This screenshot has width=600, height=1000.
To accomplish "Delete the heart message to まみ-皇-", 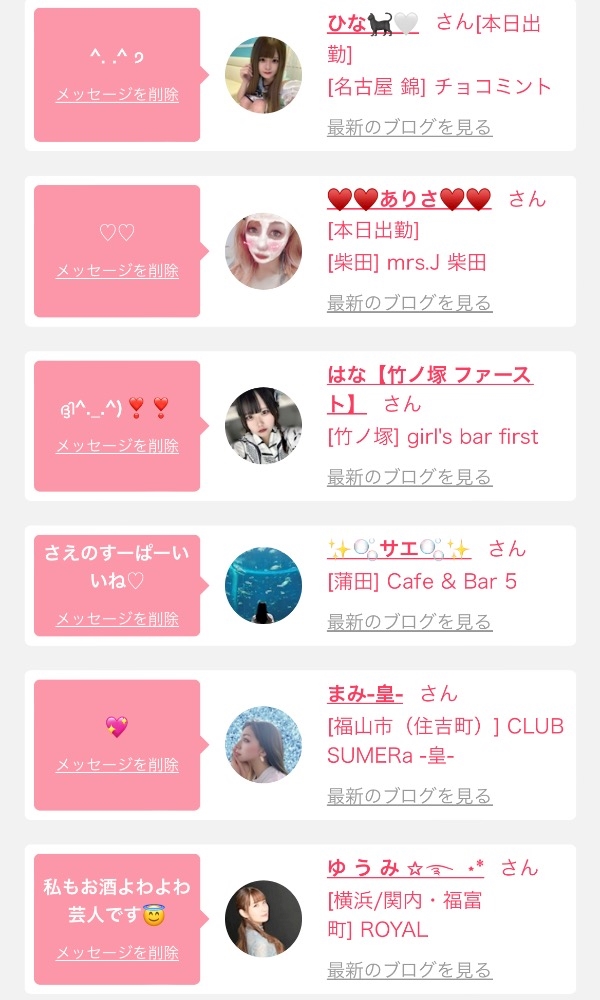I will [x=117, y=764].
